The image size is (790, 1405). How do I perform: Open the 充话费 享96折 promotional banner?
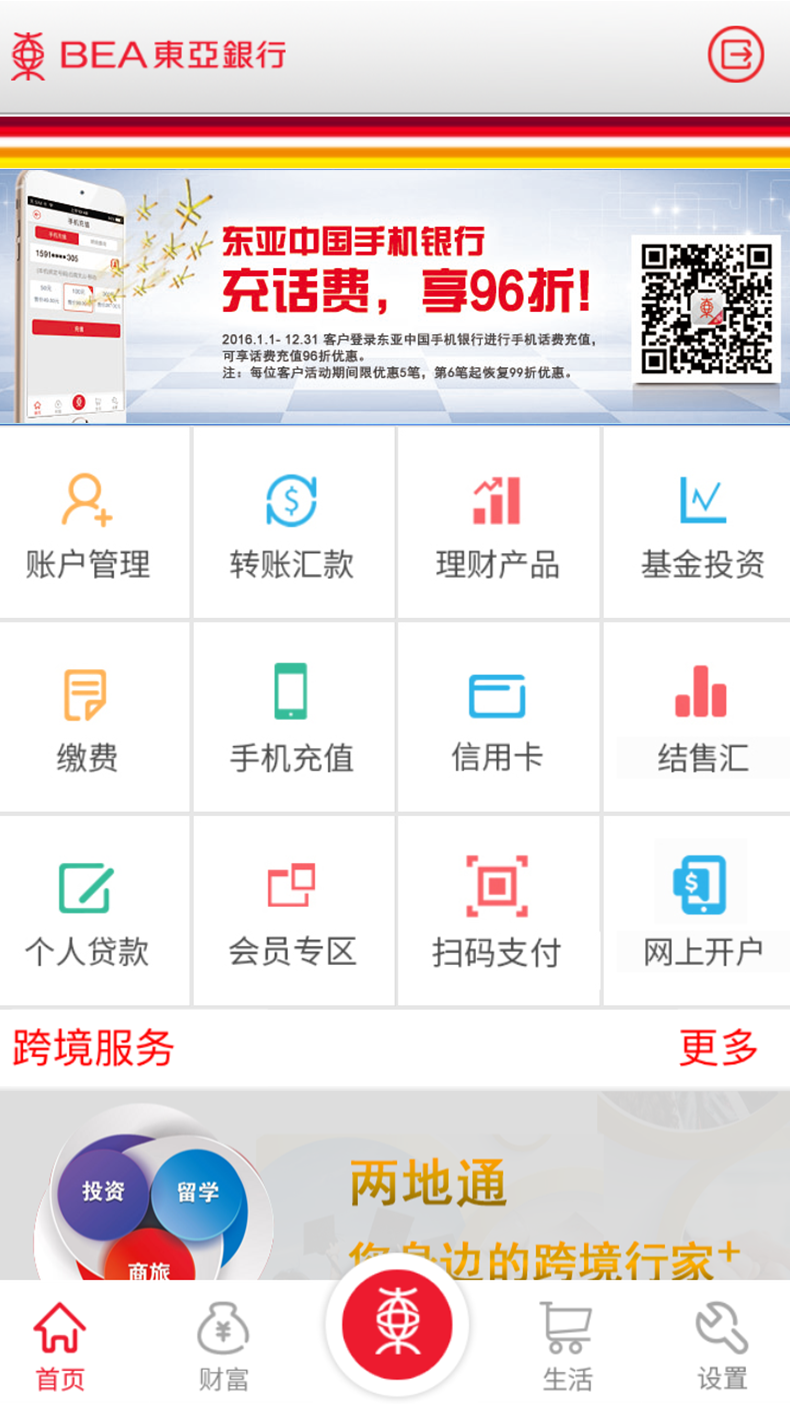[395, 297]
